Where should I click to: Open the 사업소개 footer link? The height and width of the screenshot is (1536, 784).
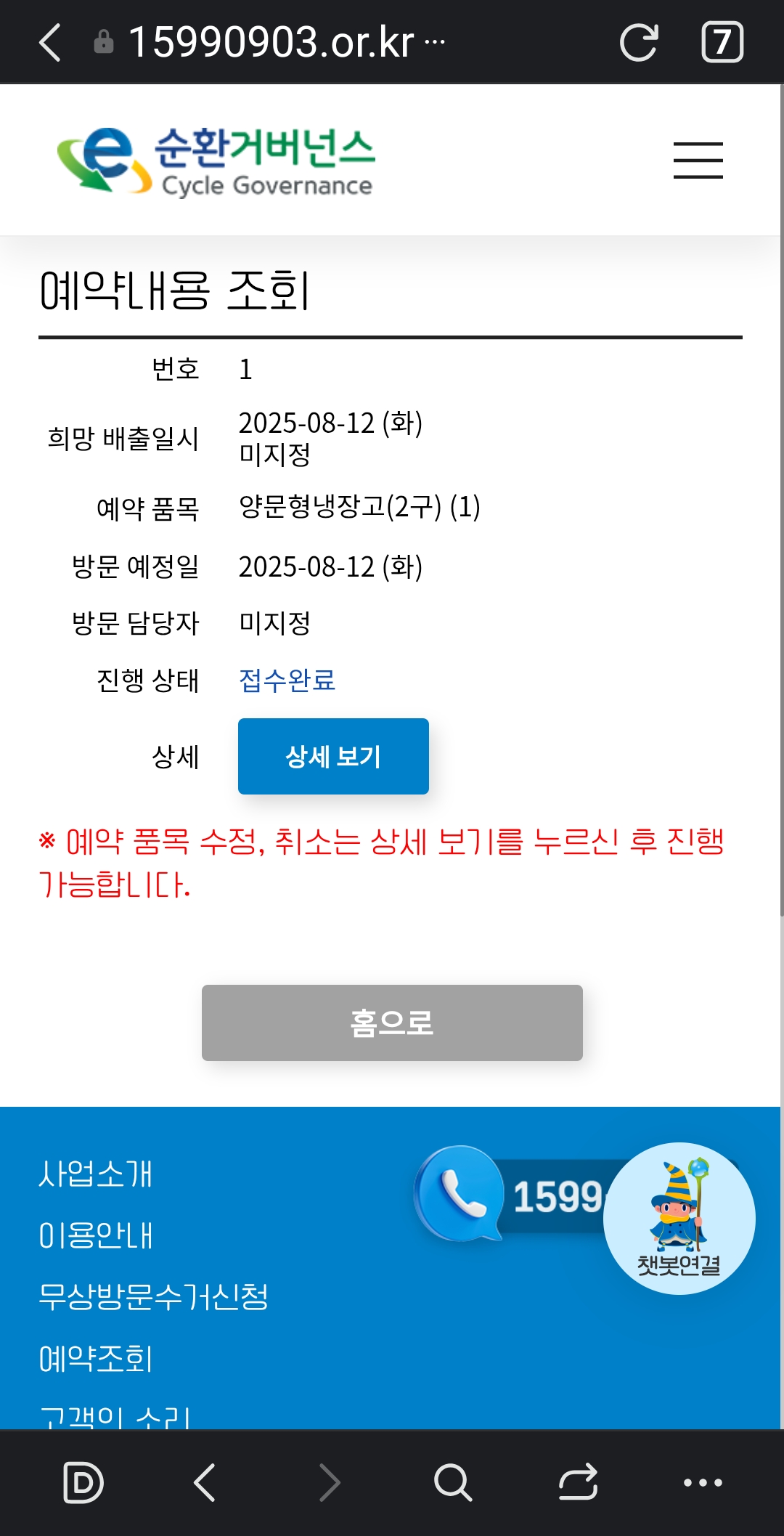[x=95, y=1174]
